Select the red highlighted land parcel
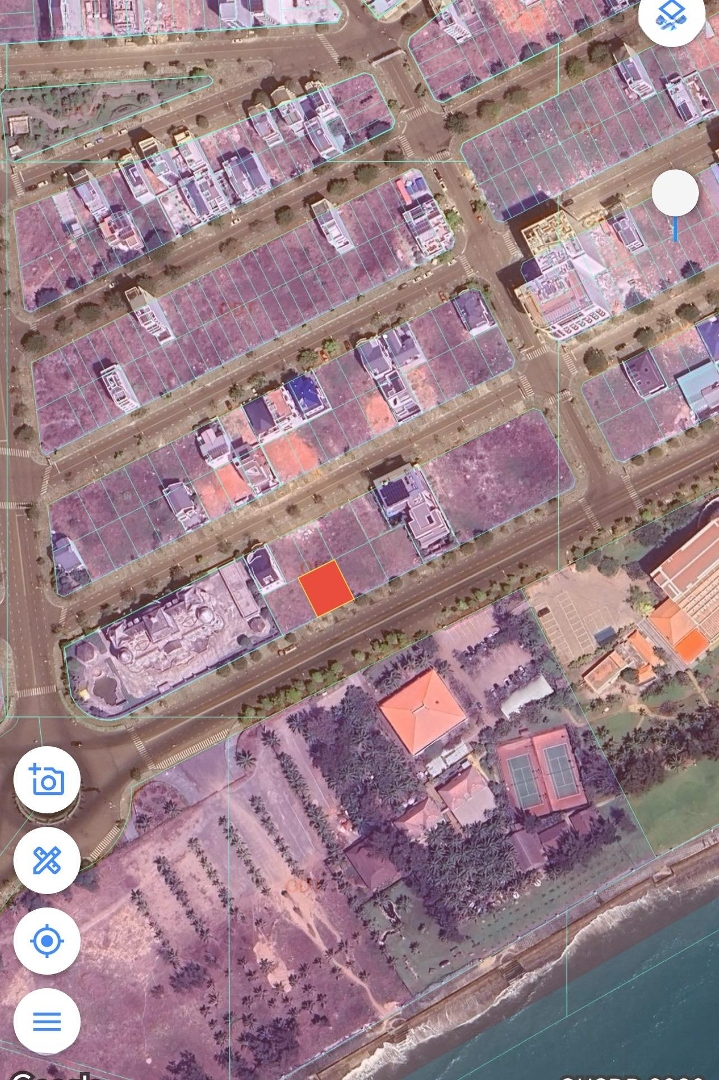Image resolution: width=719 pixels, height=1080 pixels. pos(327,588)
